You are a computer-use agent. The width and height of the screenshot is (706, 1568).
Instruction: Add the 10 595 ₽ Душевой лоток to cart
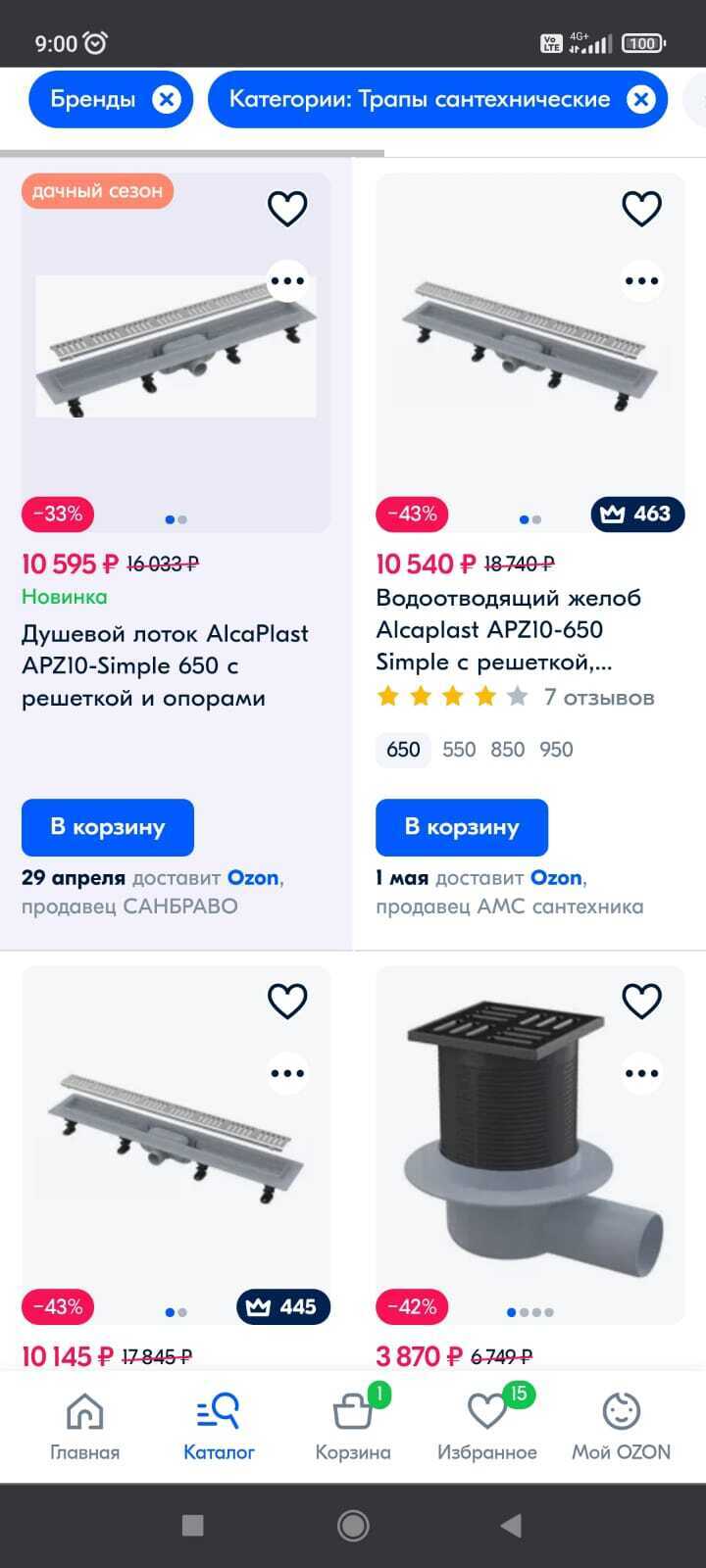(x=108, y=827)
